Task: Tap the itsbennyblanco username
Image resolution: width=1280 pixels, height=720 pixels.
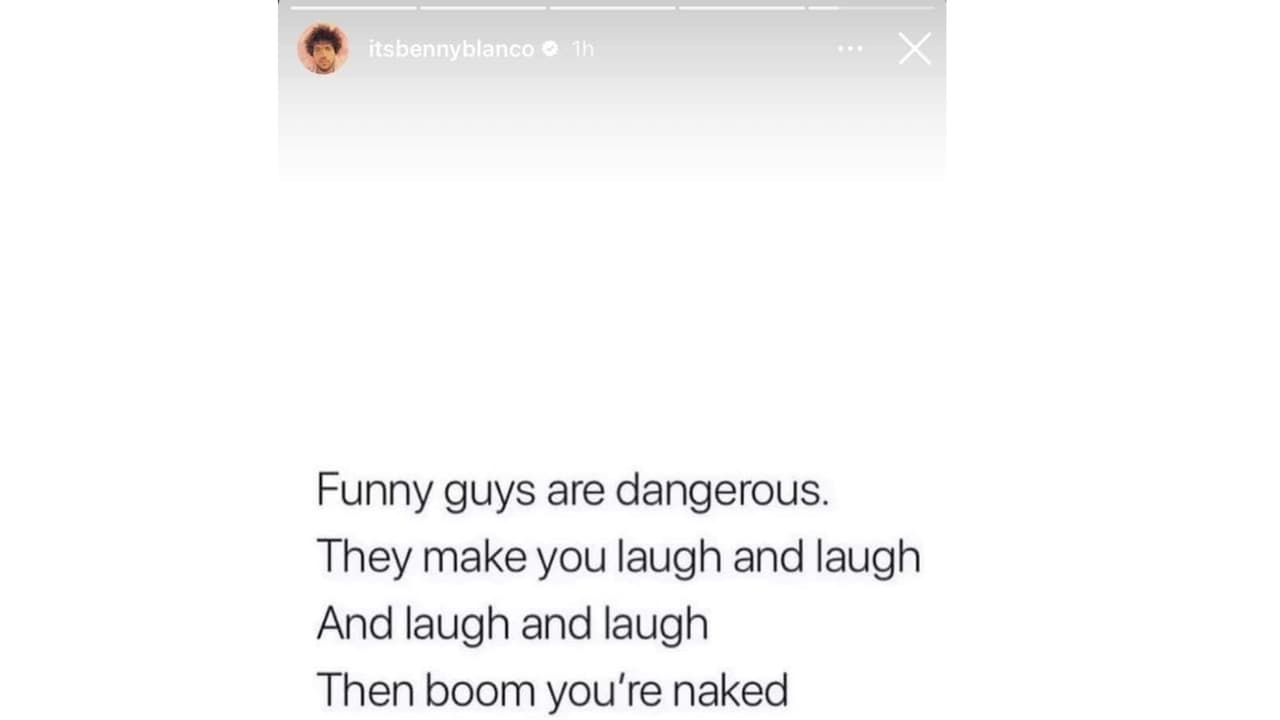Action: (451, 49)
